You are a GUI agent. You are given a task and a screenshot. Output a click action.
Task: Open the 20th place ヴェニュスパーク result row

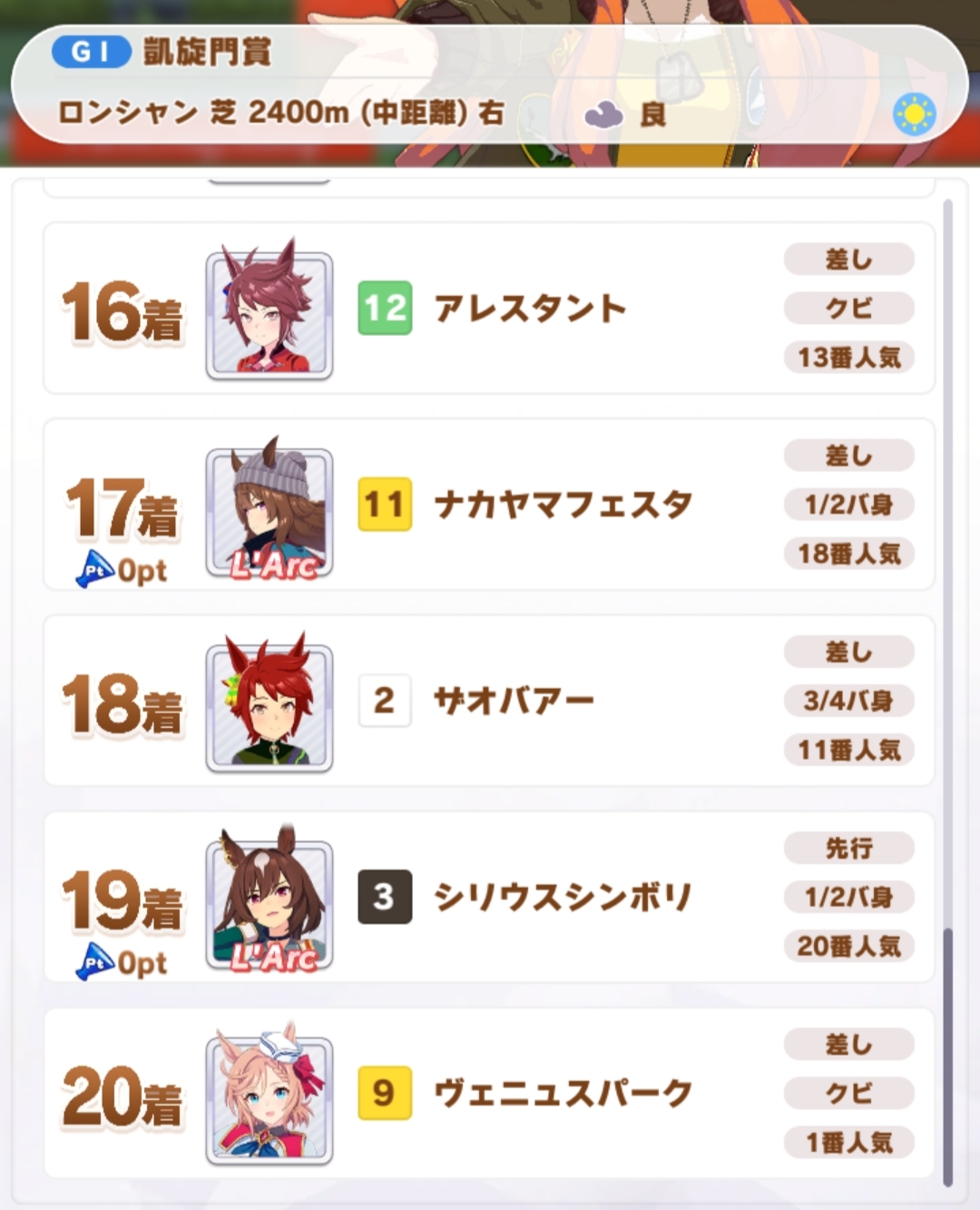pyautogui.click(x=488, y=1093)
